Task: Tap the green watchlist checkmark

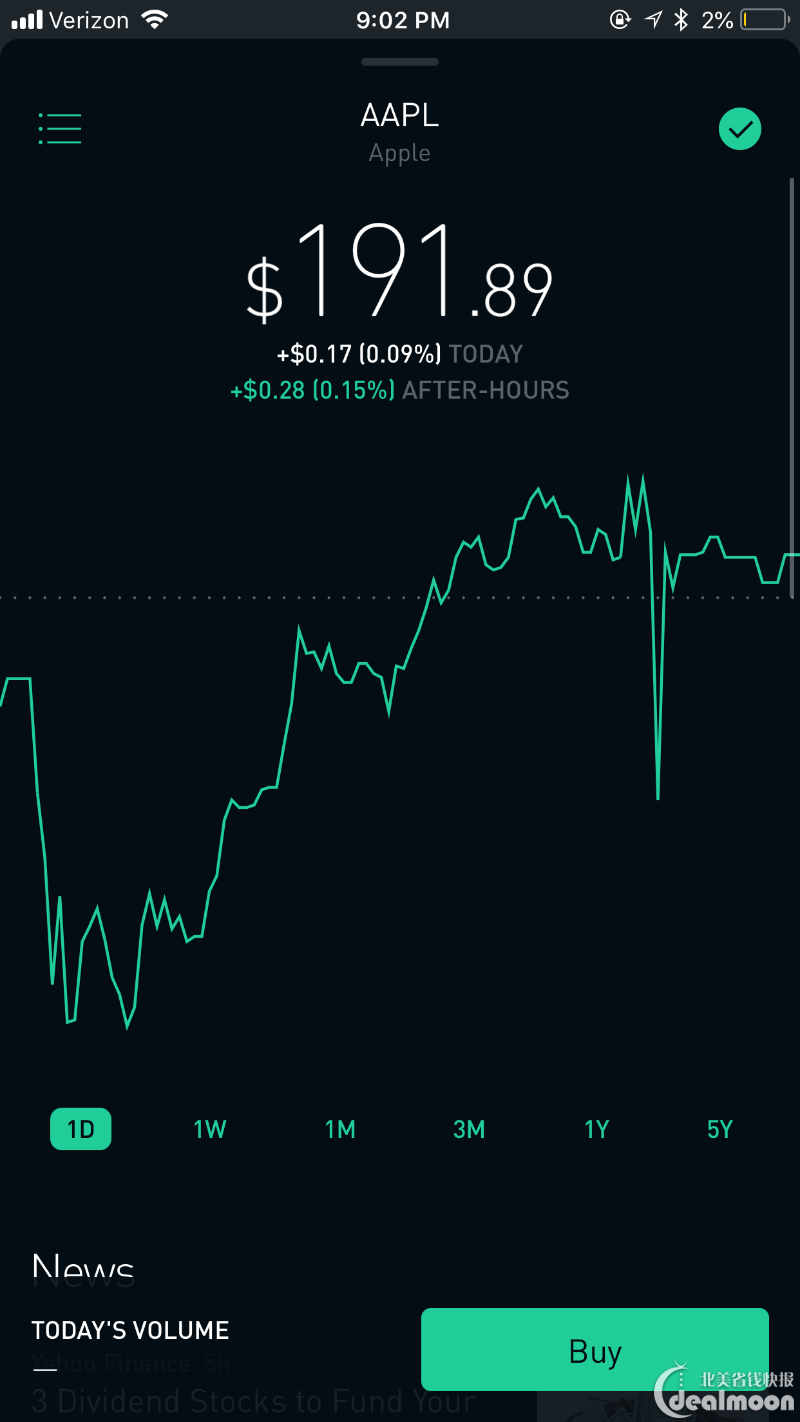Action: [740, 129]
